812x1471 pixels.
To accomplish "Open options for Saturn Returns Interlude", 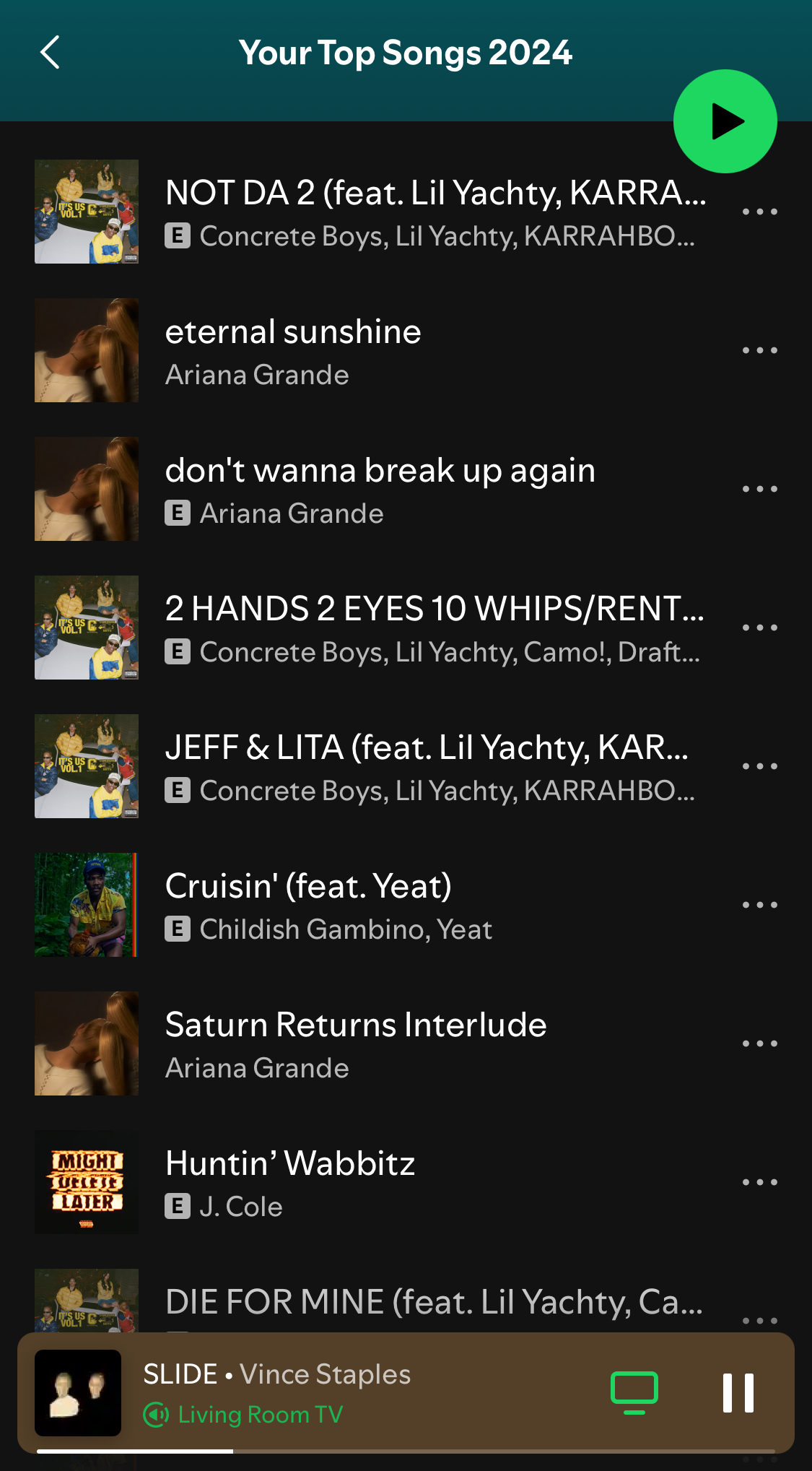I will pyautogui.click(x=760, y=1043).
